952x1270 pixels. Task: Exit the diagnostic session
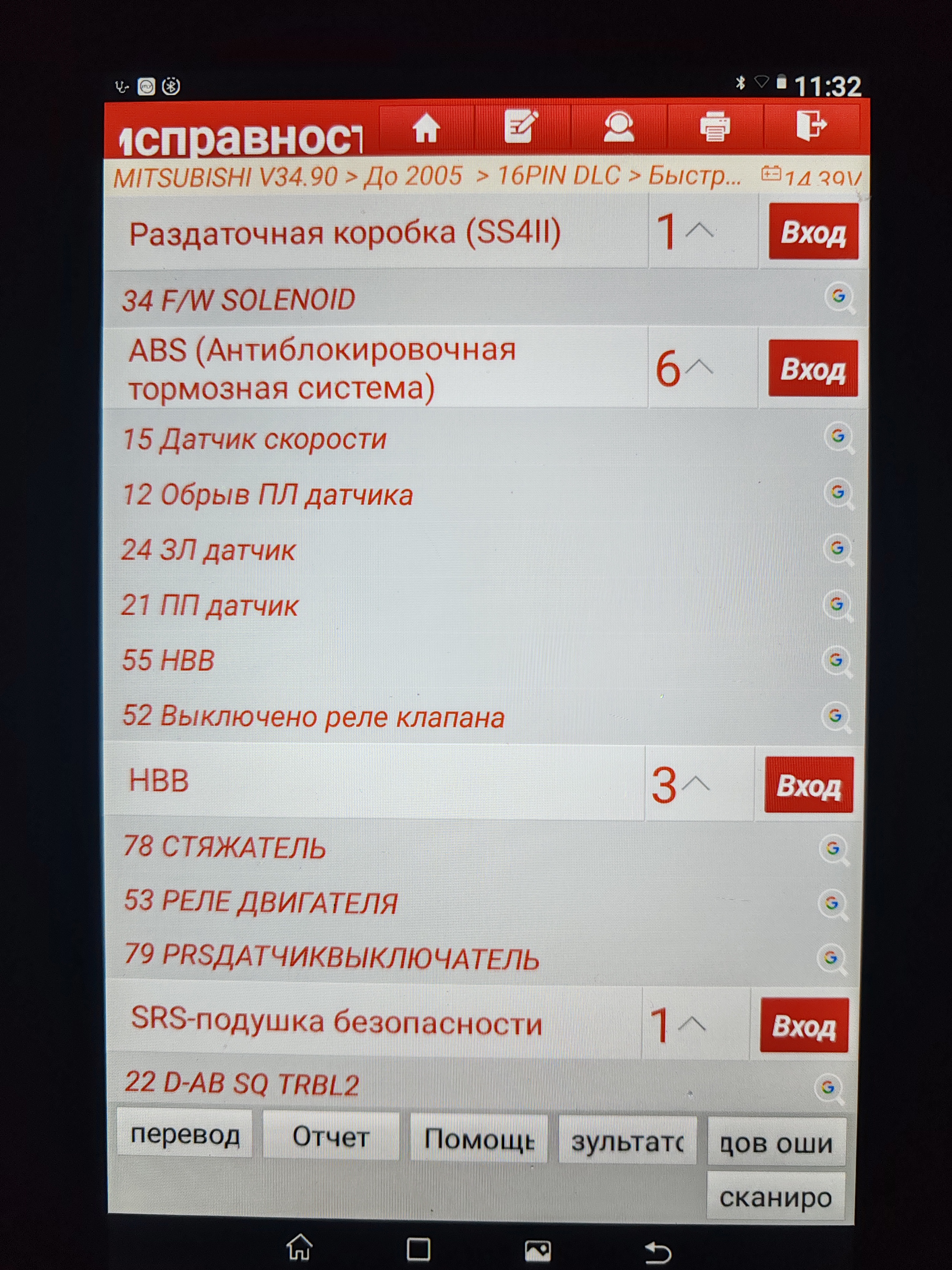(x=811, y=126)
